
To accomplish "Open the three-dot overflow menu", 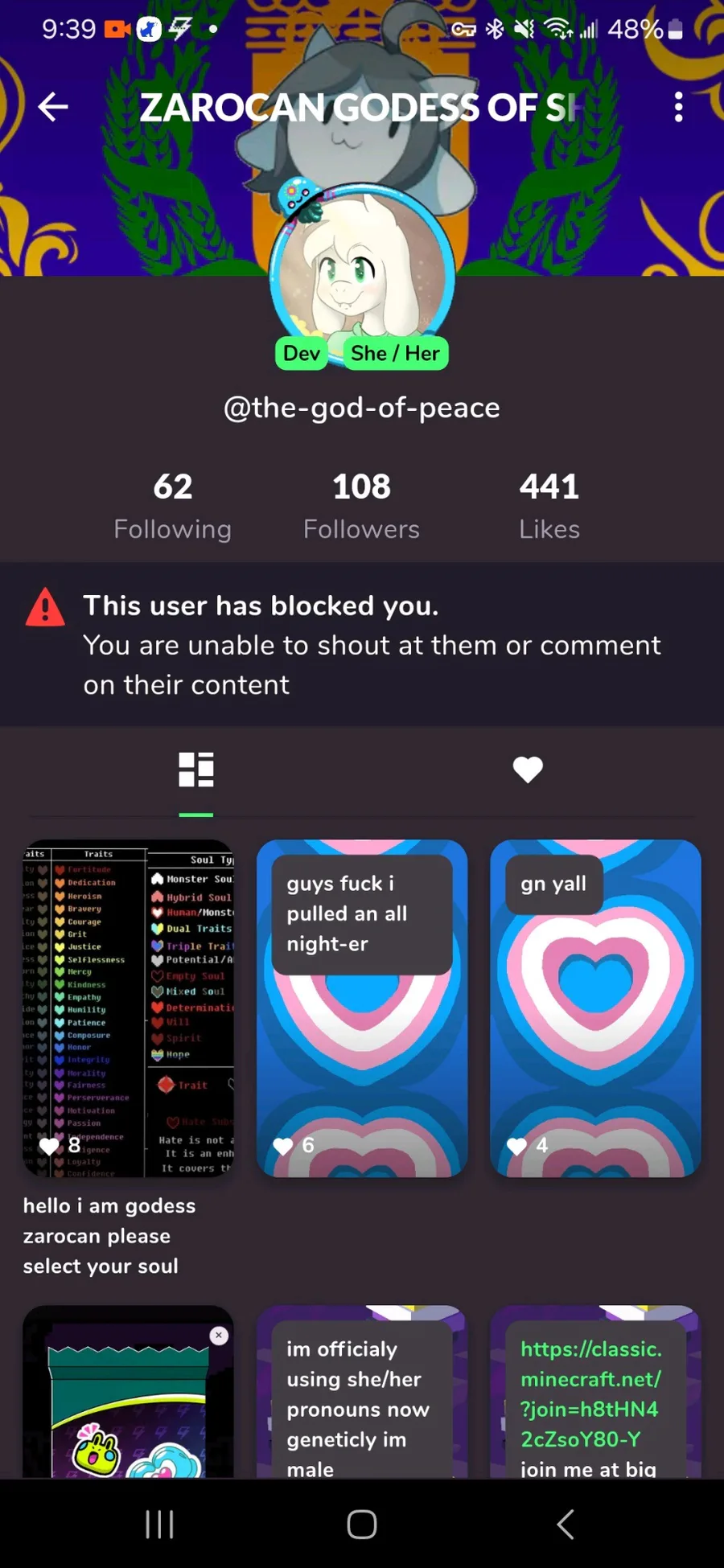I will [679, 106].
